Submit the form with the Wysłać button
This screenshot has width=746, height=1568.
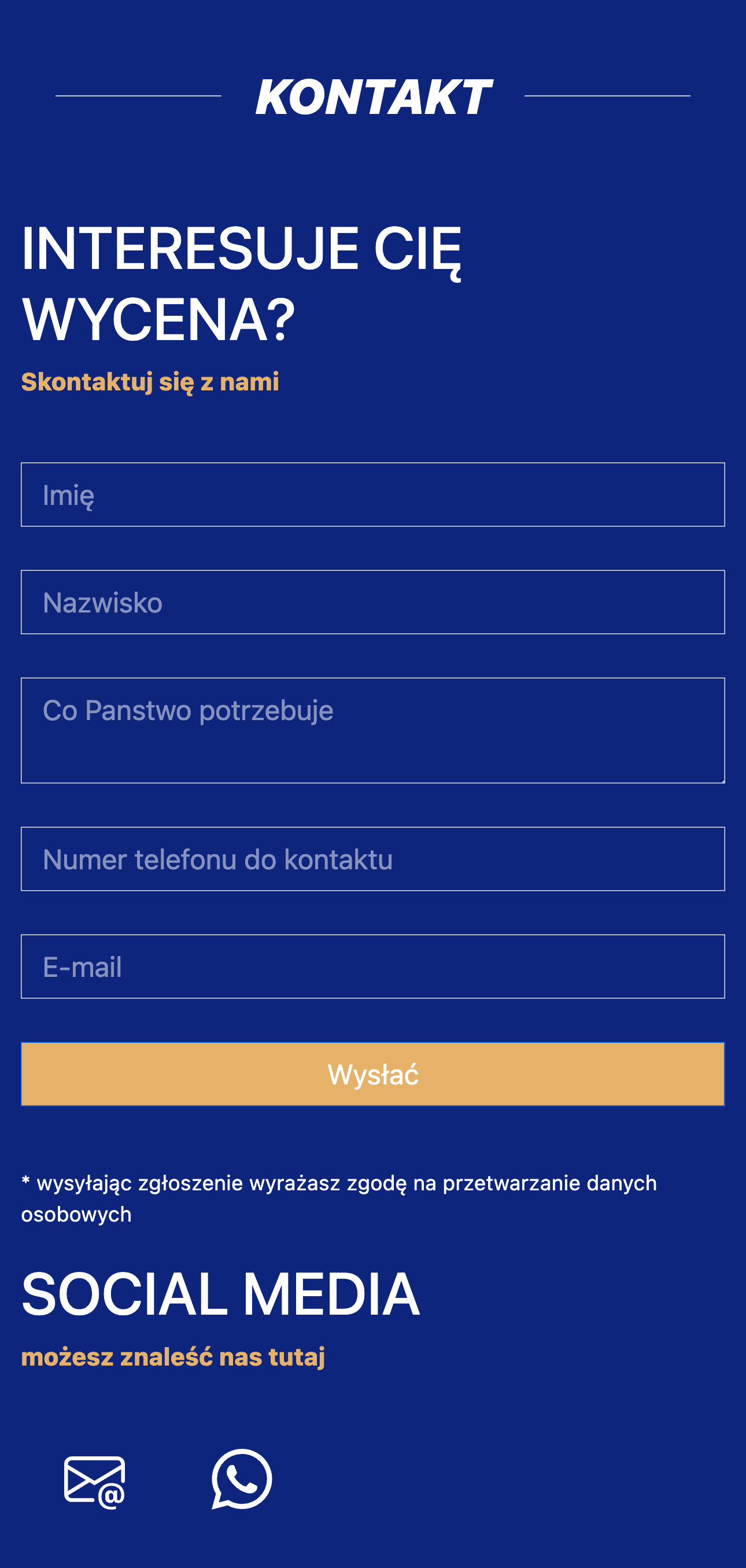point(372,1073)
